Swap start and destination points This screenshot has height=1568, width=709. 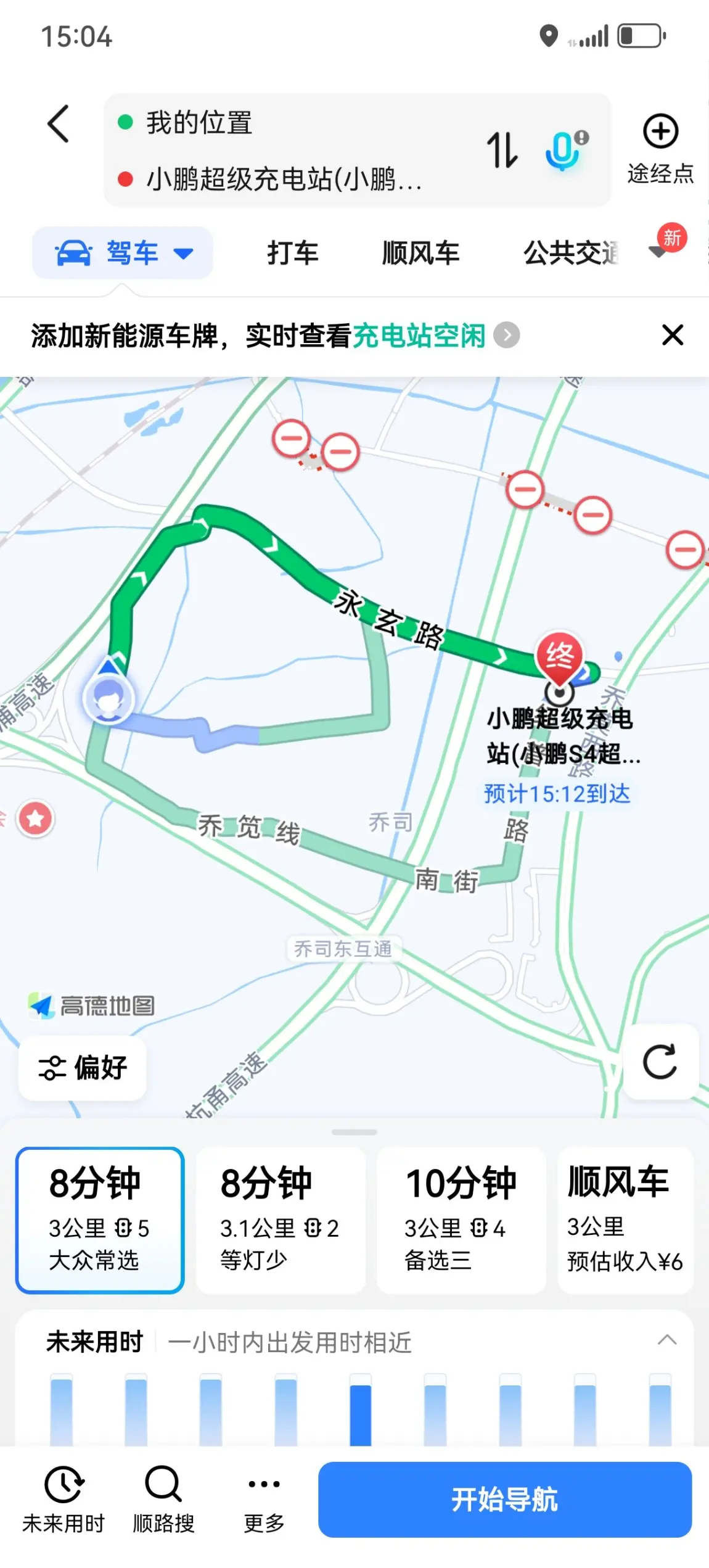click(502, 150)
